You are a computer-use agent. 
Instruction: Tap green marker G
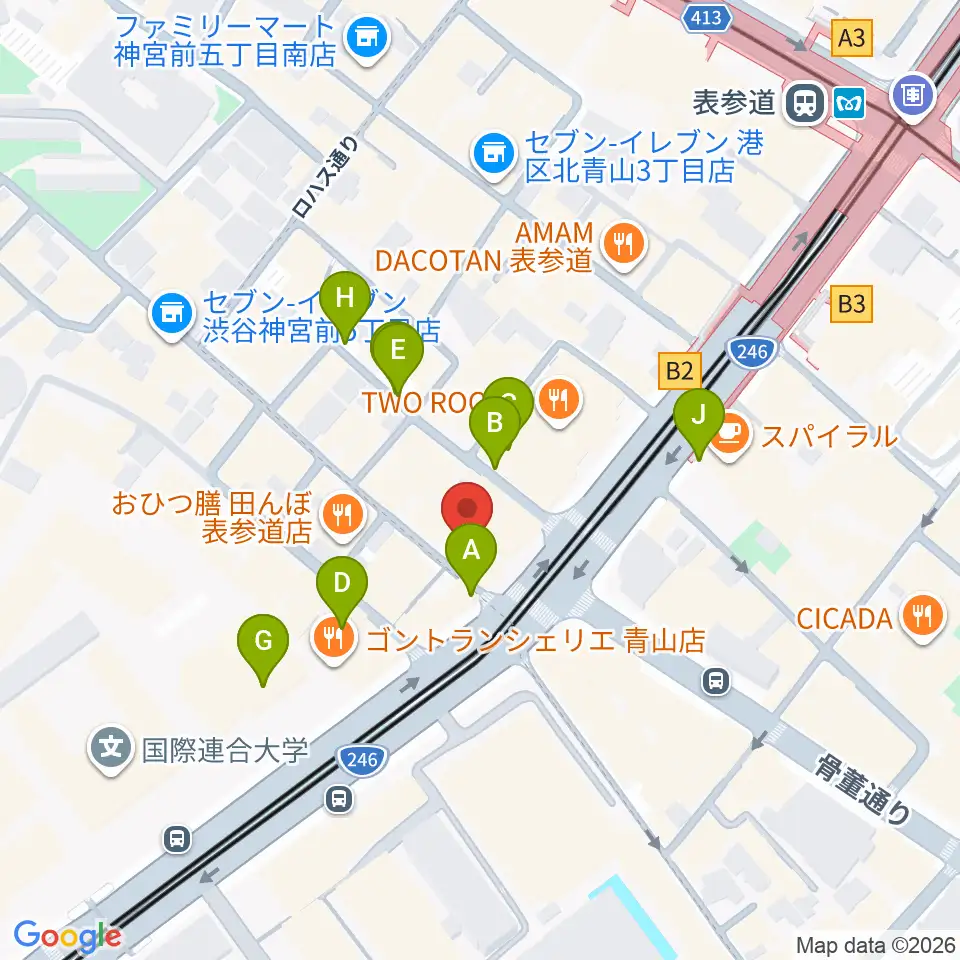coord(263,641)
